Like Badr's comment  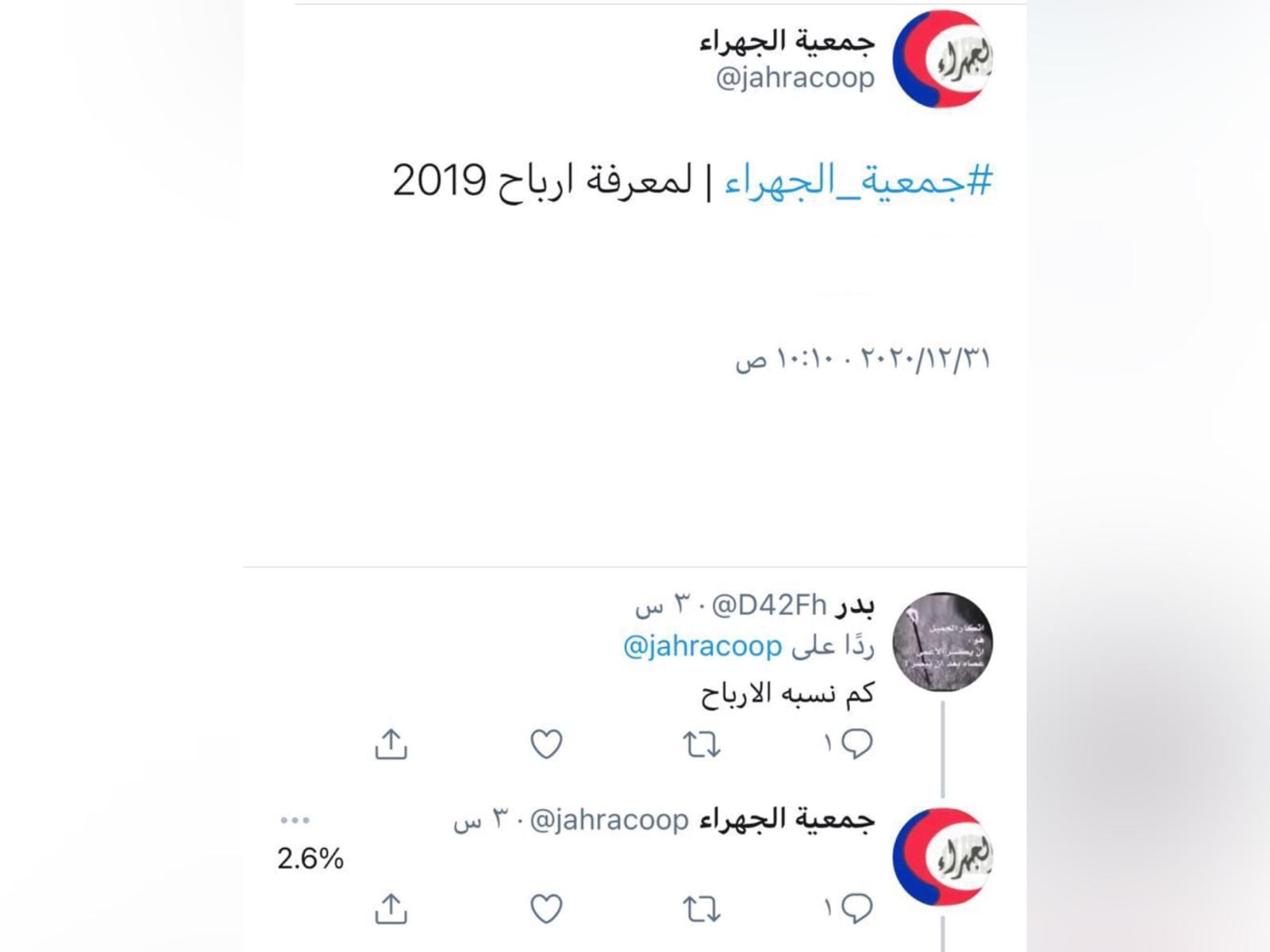pyautogui.click(x=546, y=744)
